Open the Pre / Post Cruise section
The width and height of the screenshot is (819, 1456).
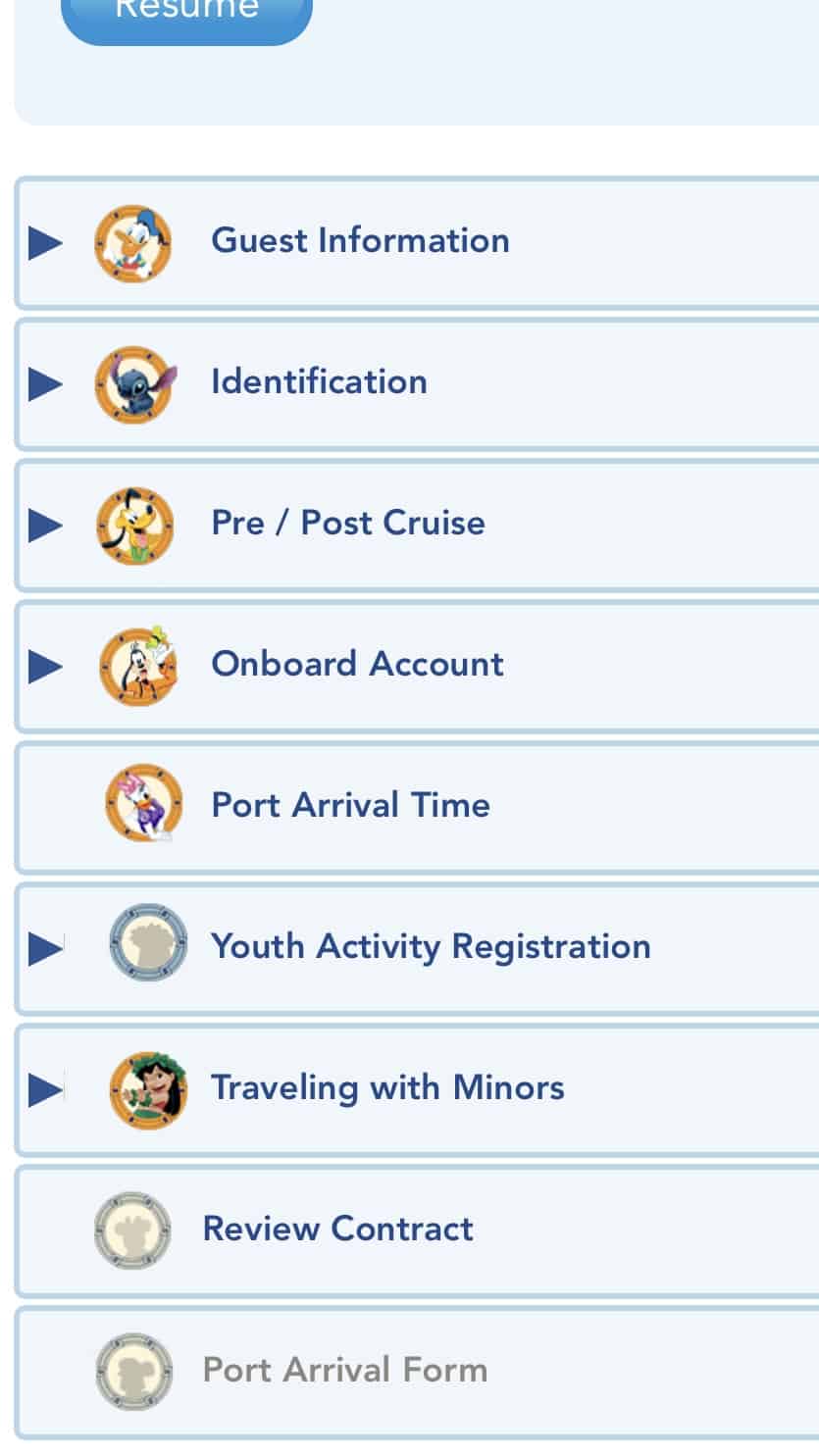417,525
